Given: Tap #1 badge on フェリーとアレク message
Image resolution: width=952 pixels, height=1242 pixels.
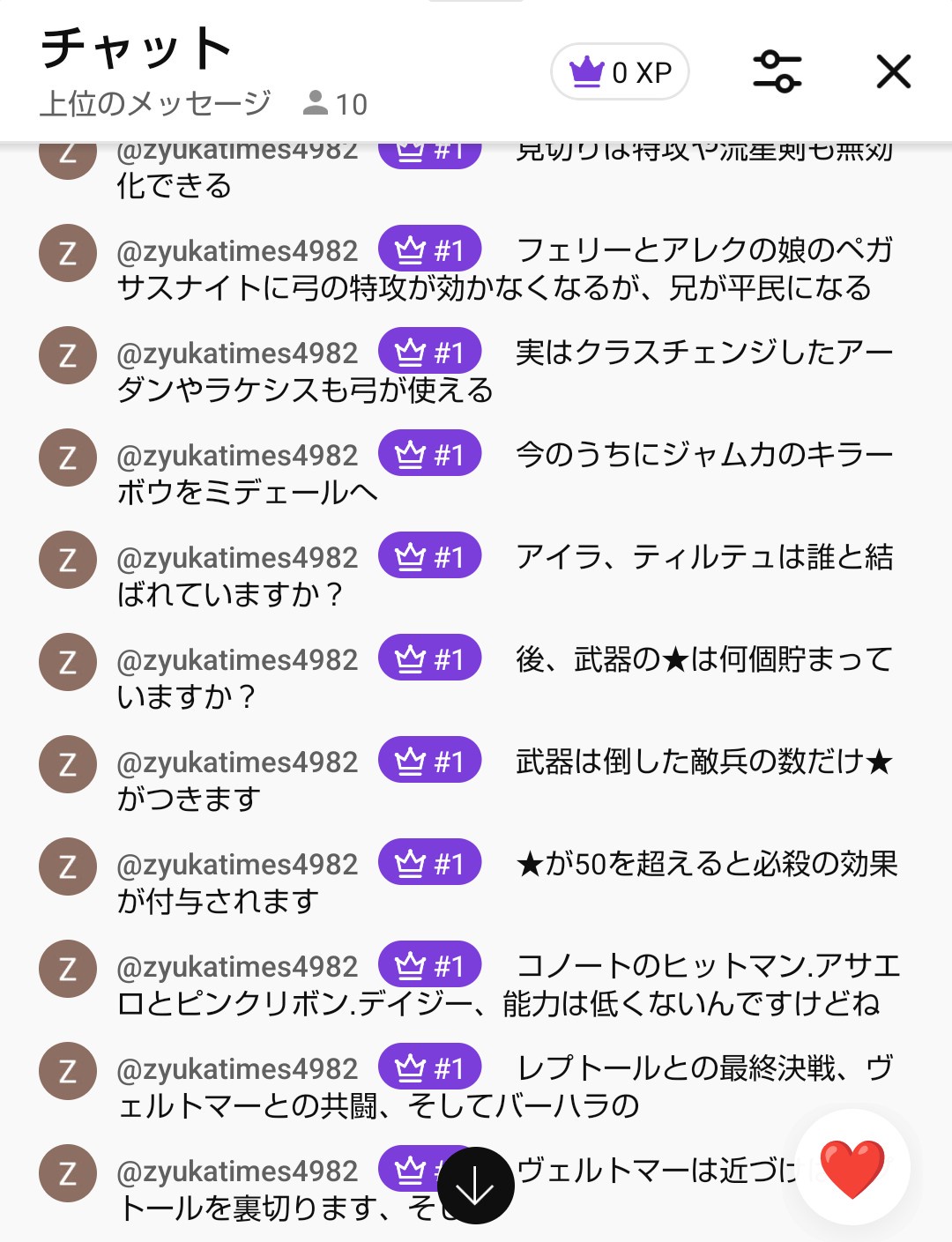Looking at the screenshot, I should click(x=430, y=249).
